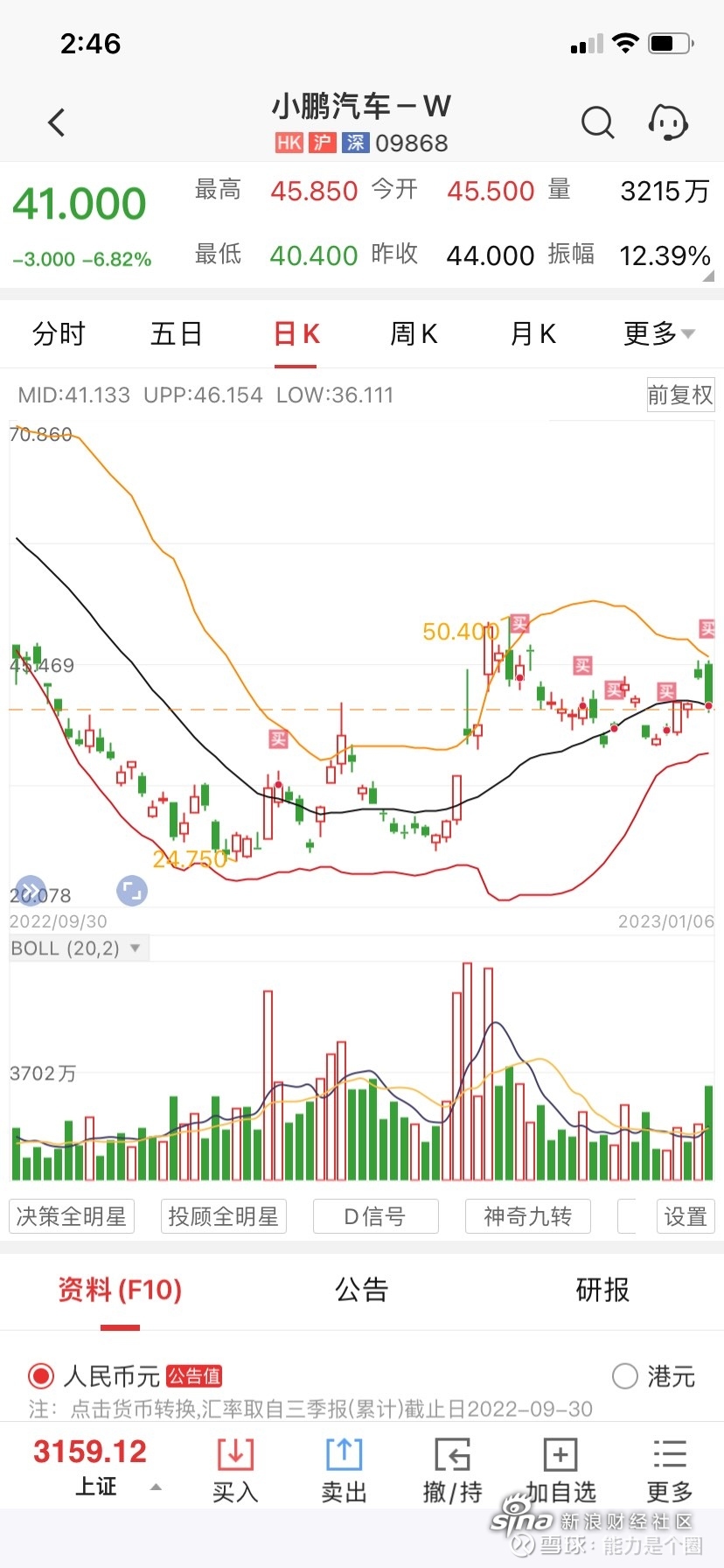
Task: Select the 投顾全明星 indicator chip
Action: (224, 1216)
